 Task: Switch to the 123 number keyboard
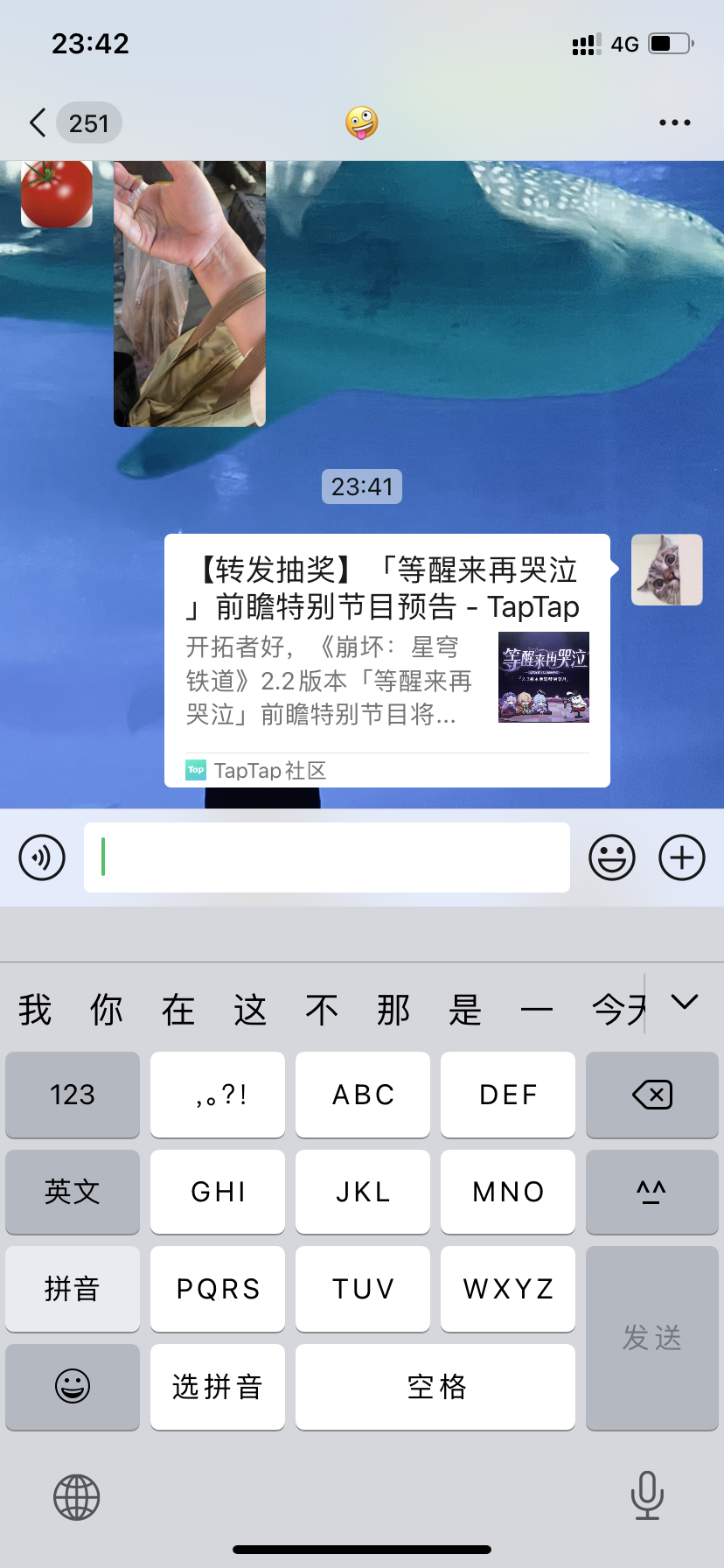[x=72, y=1095]
